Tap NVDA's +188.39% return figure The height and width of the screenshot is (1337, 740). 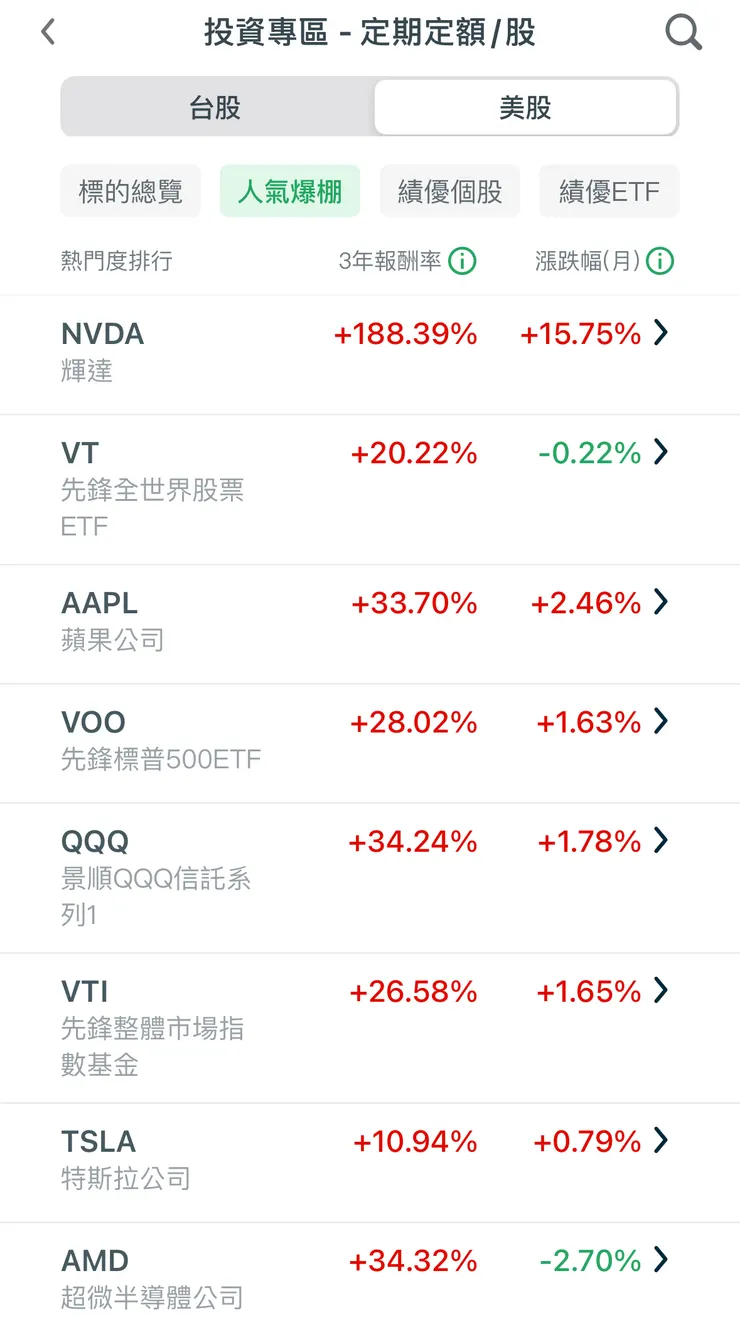(x=405, y=334)
